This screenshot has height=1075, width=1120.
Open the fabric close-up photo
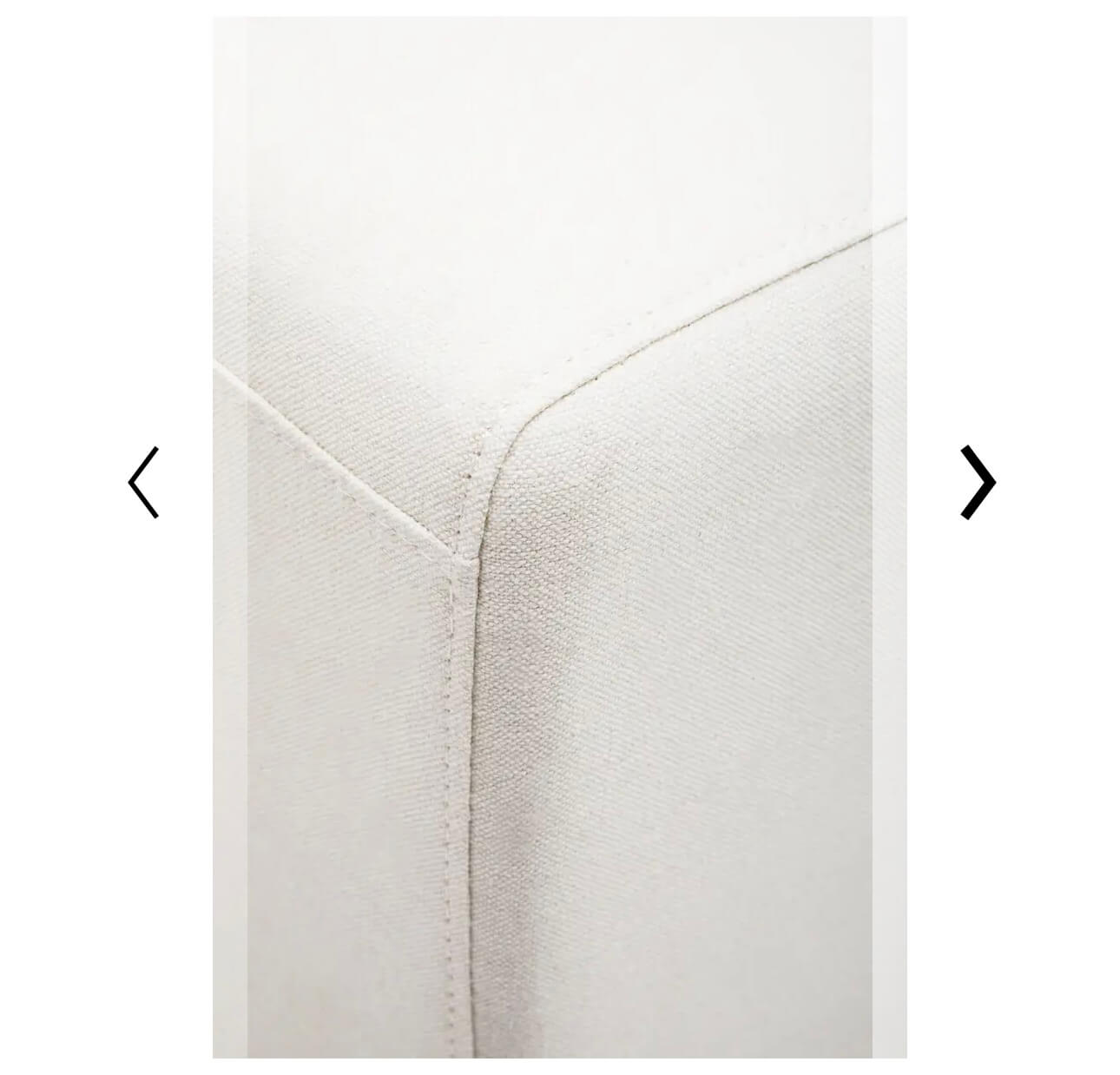pos(559,537)
